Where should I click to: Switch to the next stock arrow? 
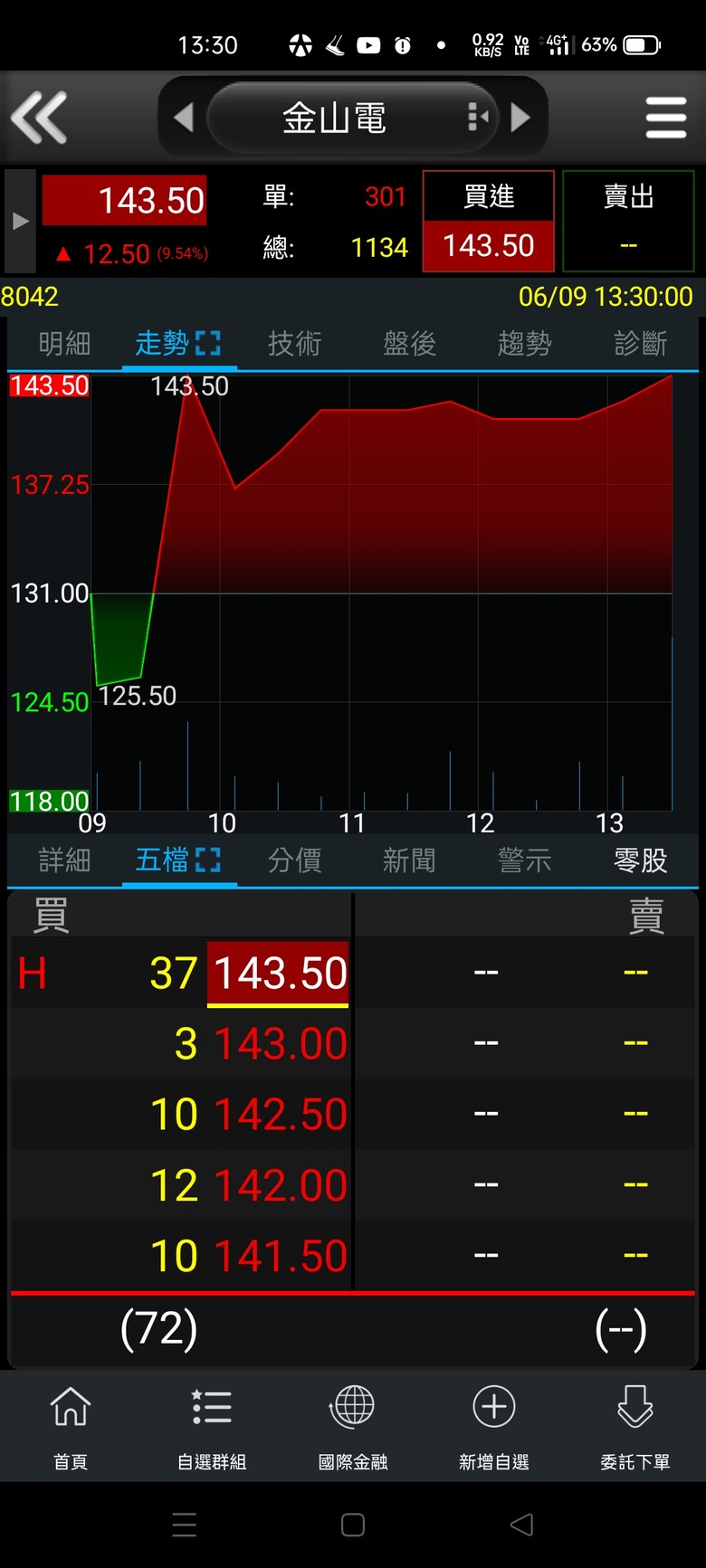click(x=520, y=118)
